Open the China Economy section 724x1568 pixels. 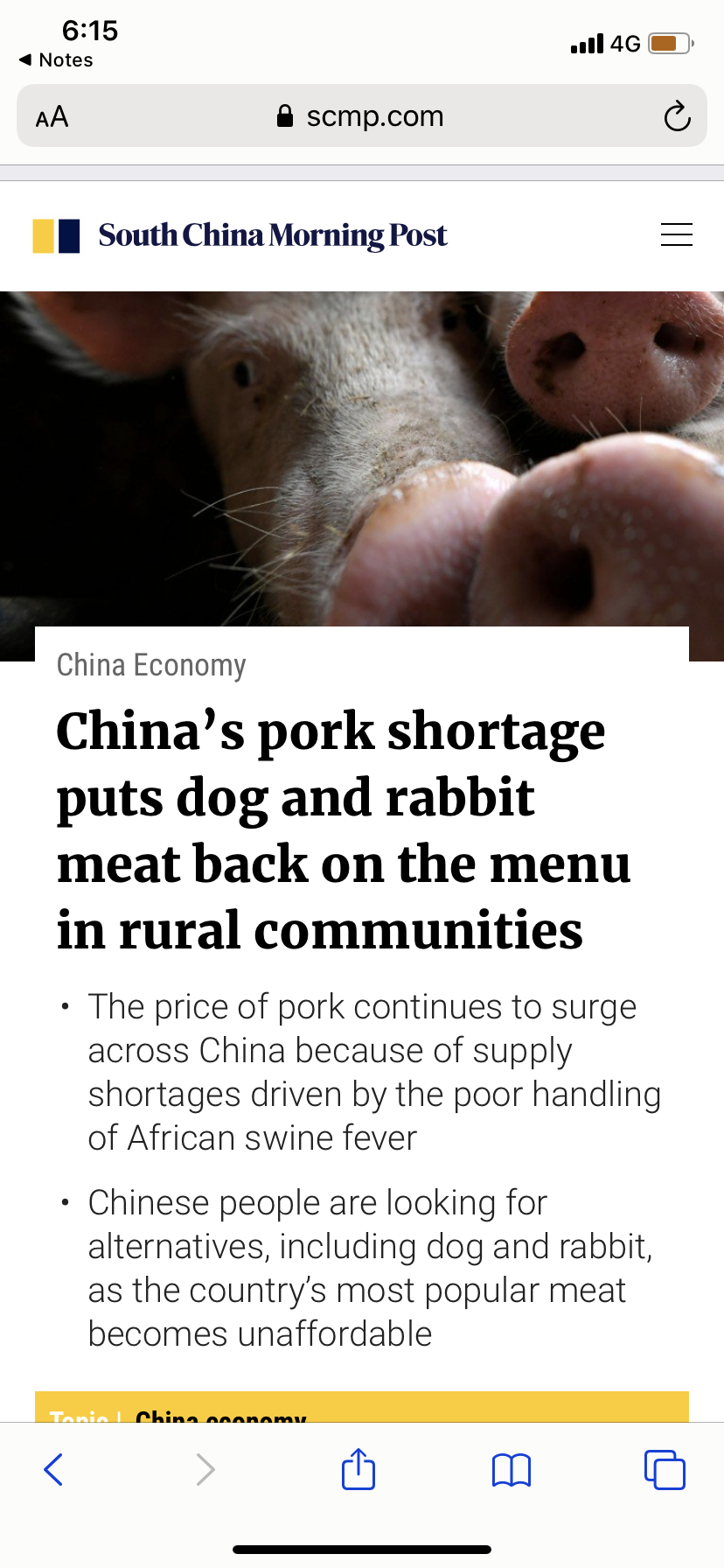click(151, 665)
